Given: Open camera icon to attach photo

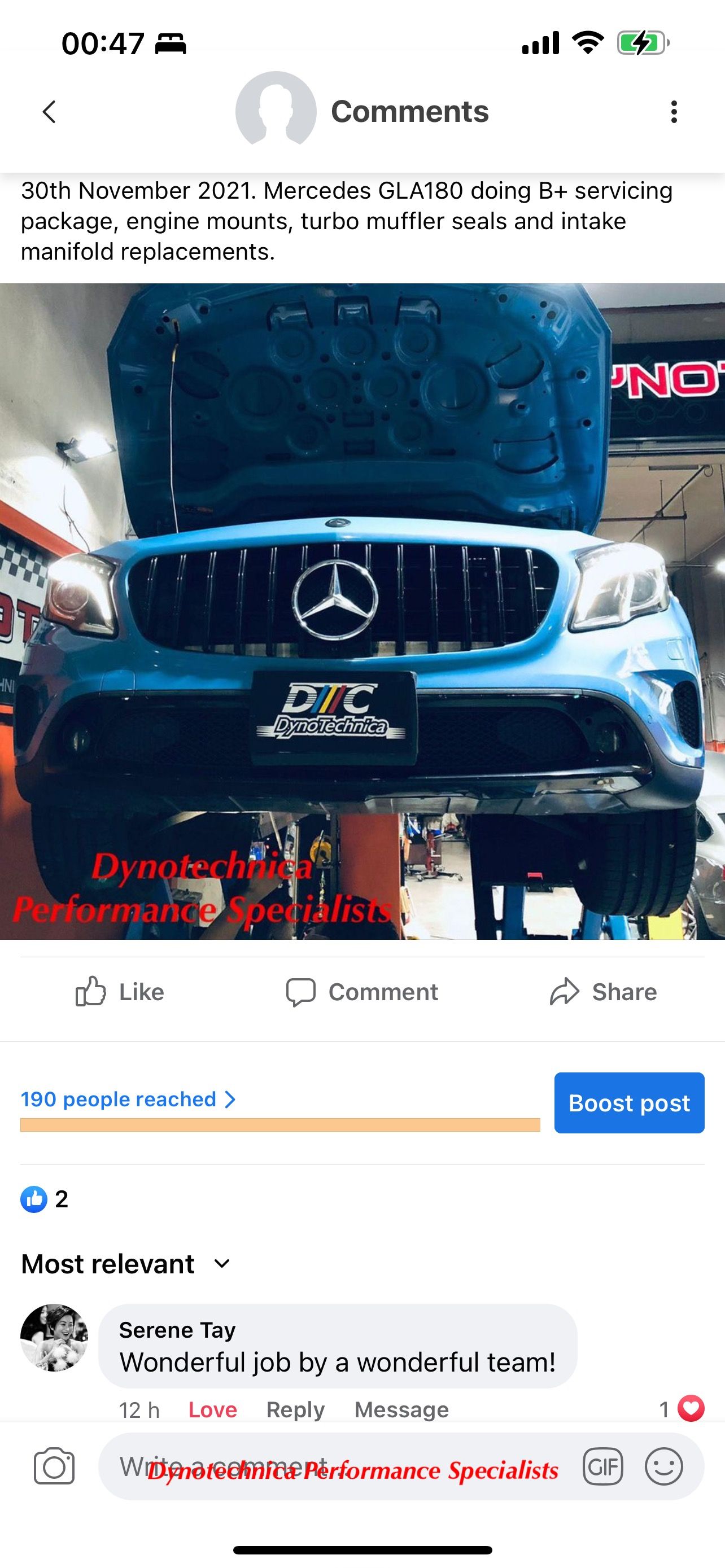Looking at the screenshot, I should pos(54,1466).
